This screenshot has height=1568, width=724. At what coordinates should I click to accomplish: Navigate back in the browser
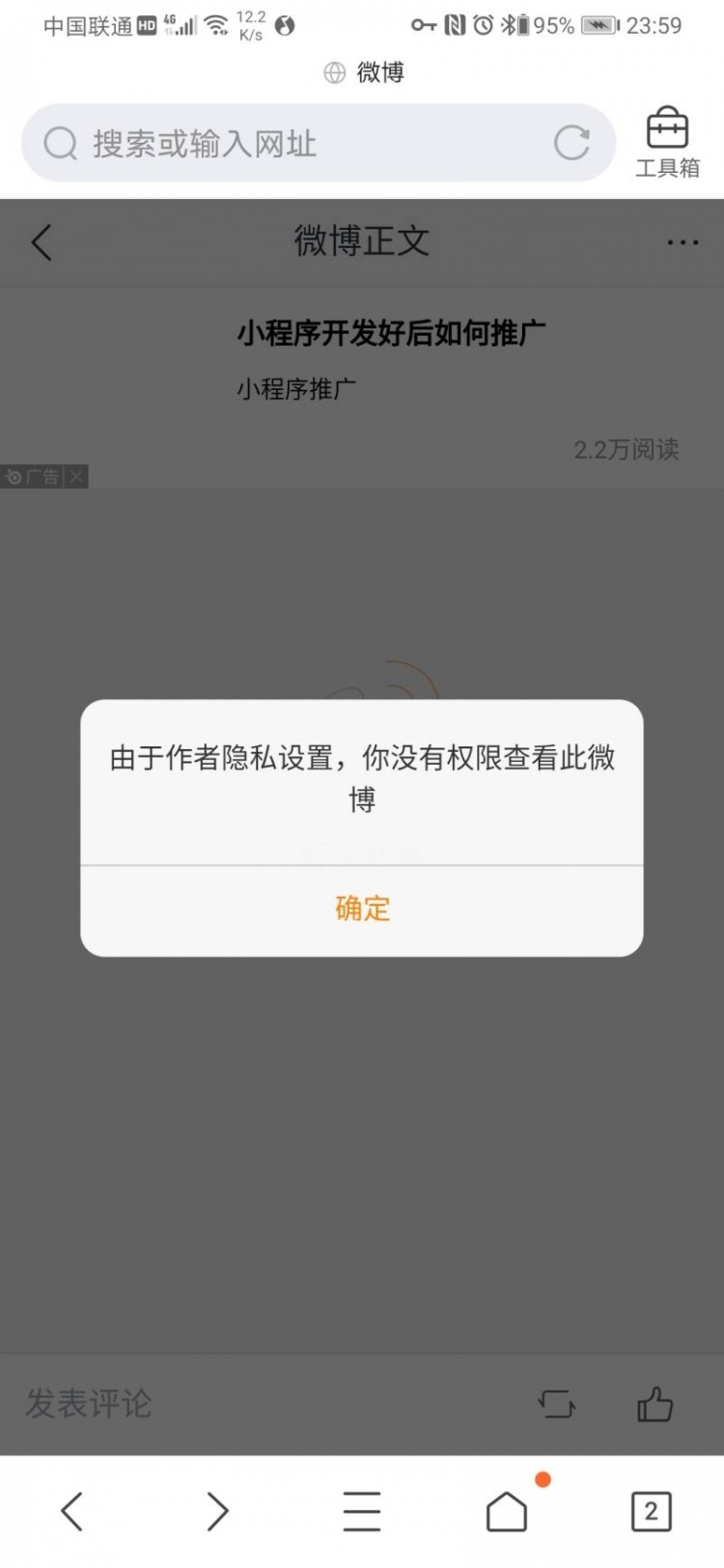[x=72, y=1511]
